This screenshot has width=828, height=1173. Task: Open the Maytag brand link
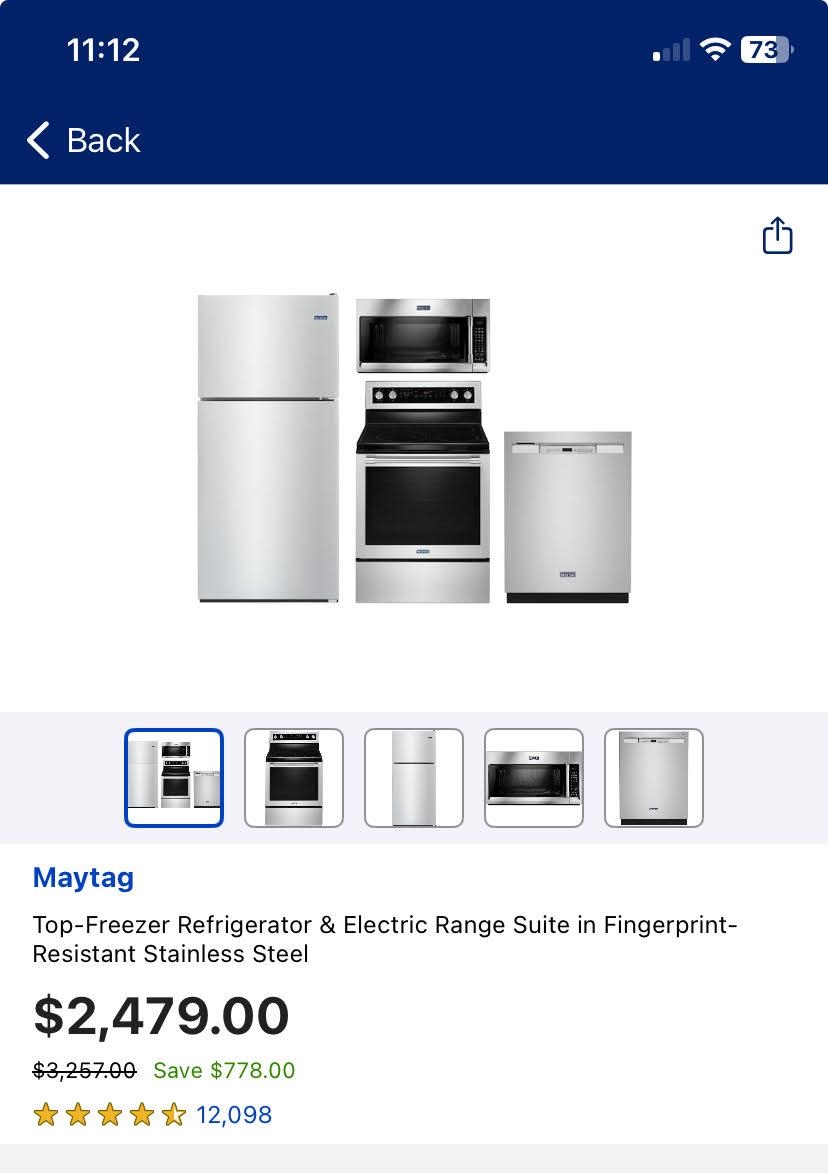point(83,878)
